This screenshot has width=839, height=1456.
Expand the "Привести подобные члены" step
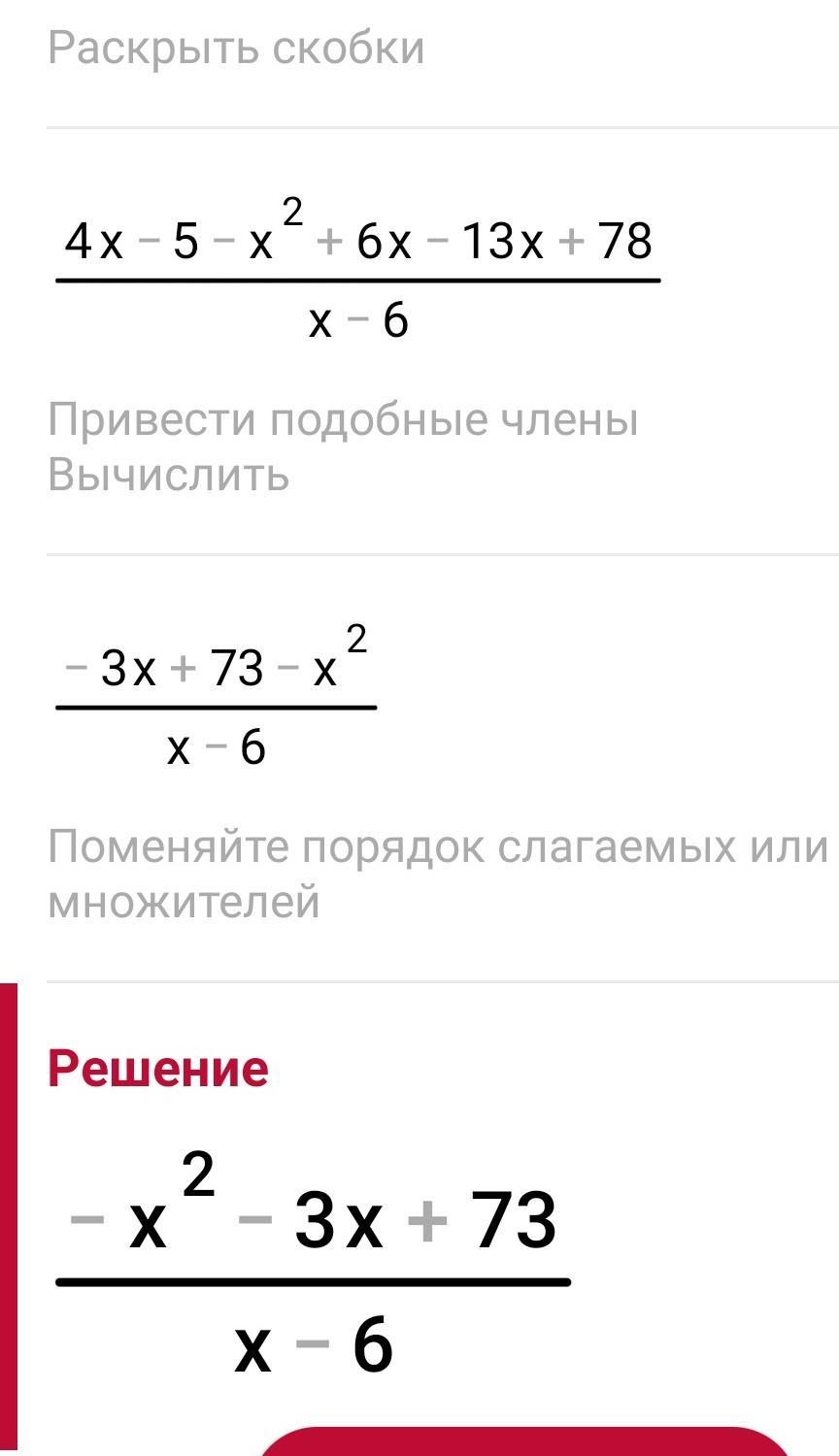point(342,420)
